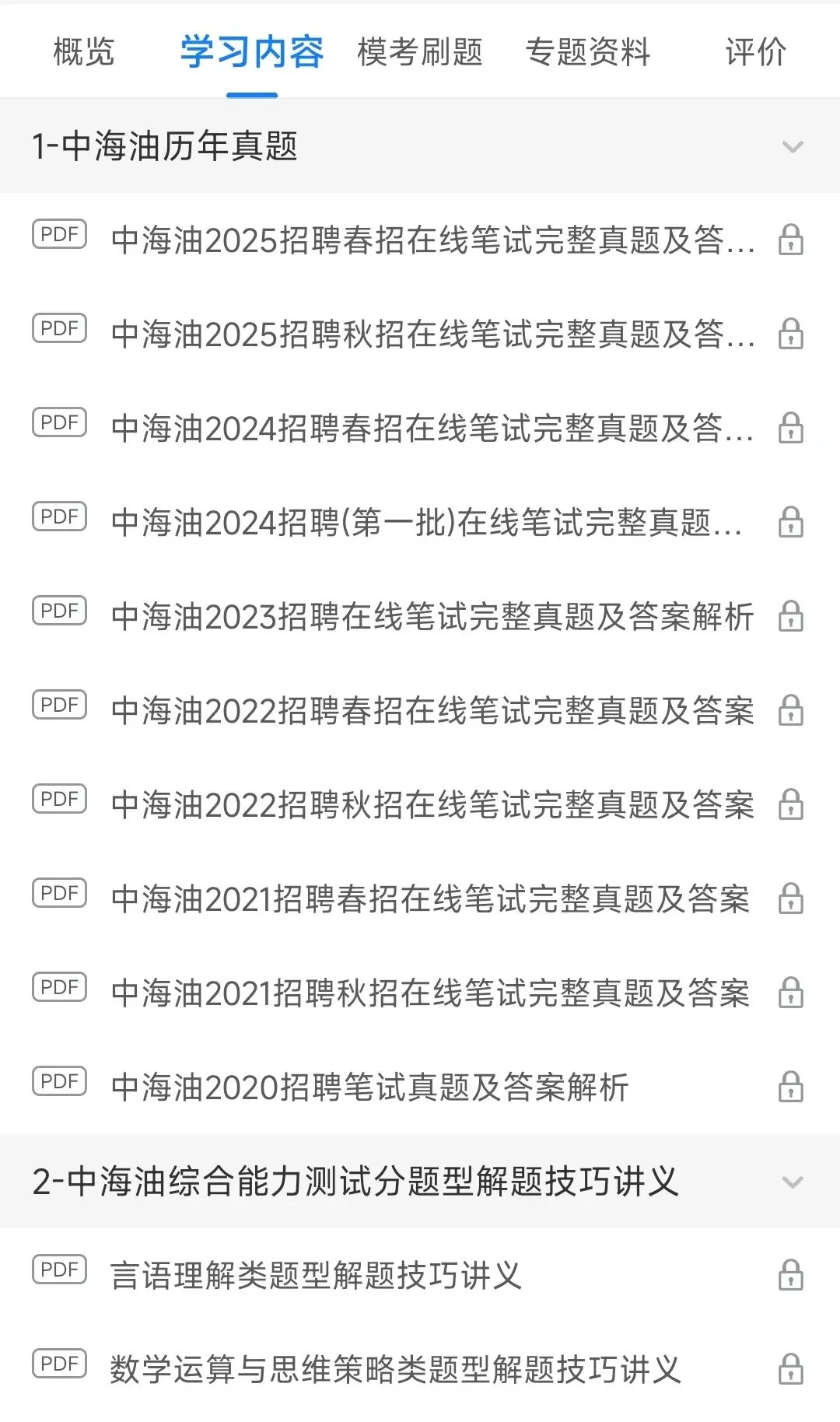
Task: Open 中海油2021招聘秋招在线笔试 PDF
Action: click(420, 993)
